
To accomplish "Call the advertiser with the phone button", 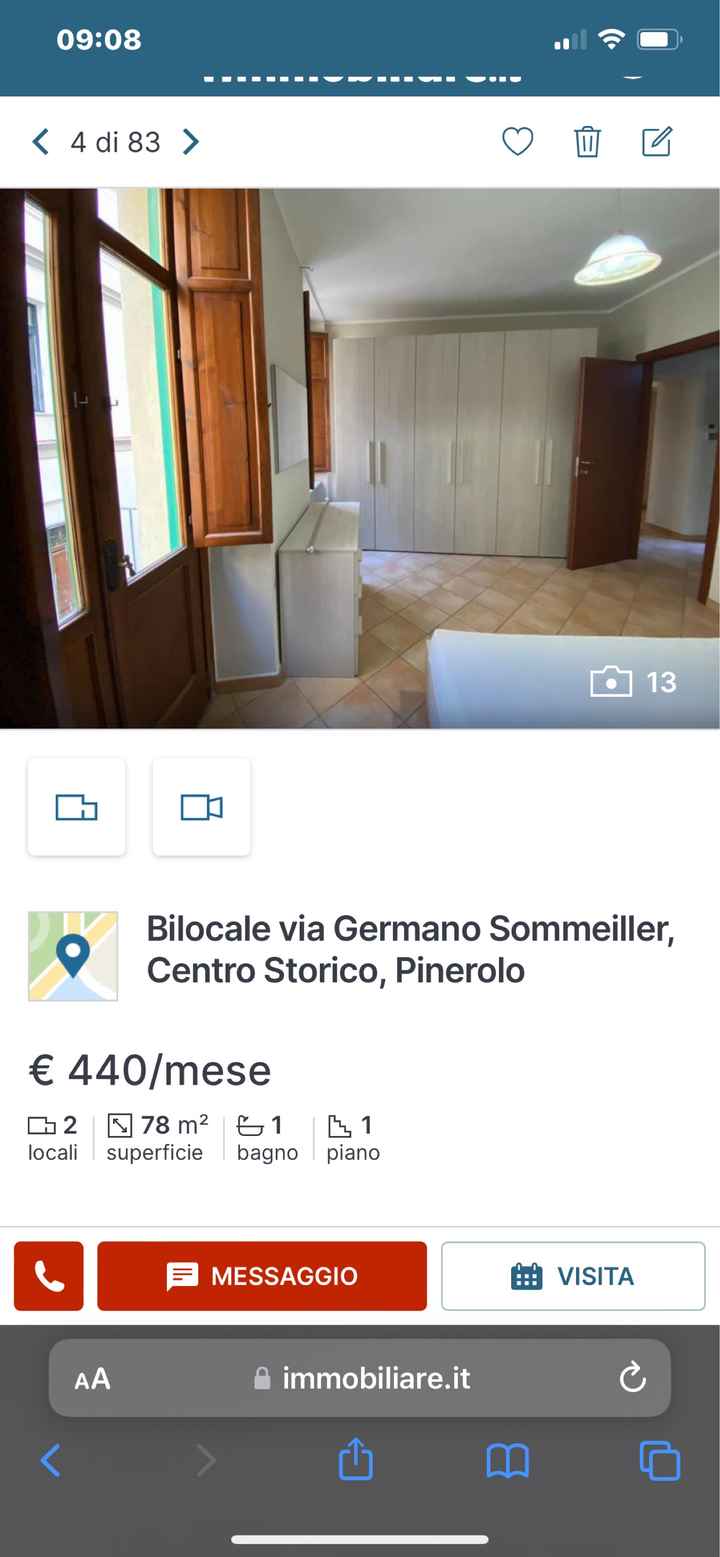I will click(49, 1276).
